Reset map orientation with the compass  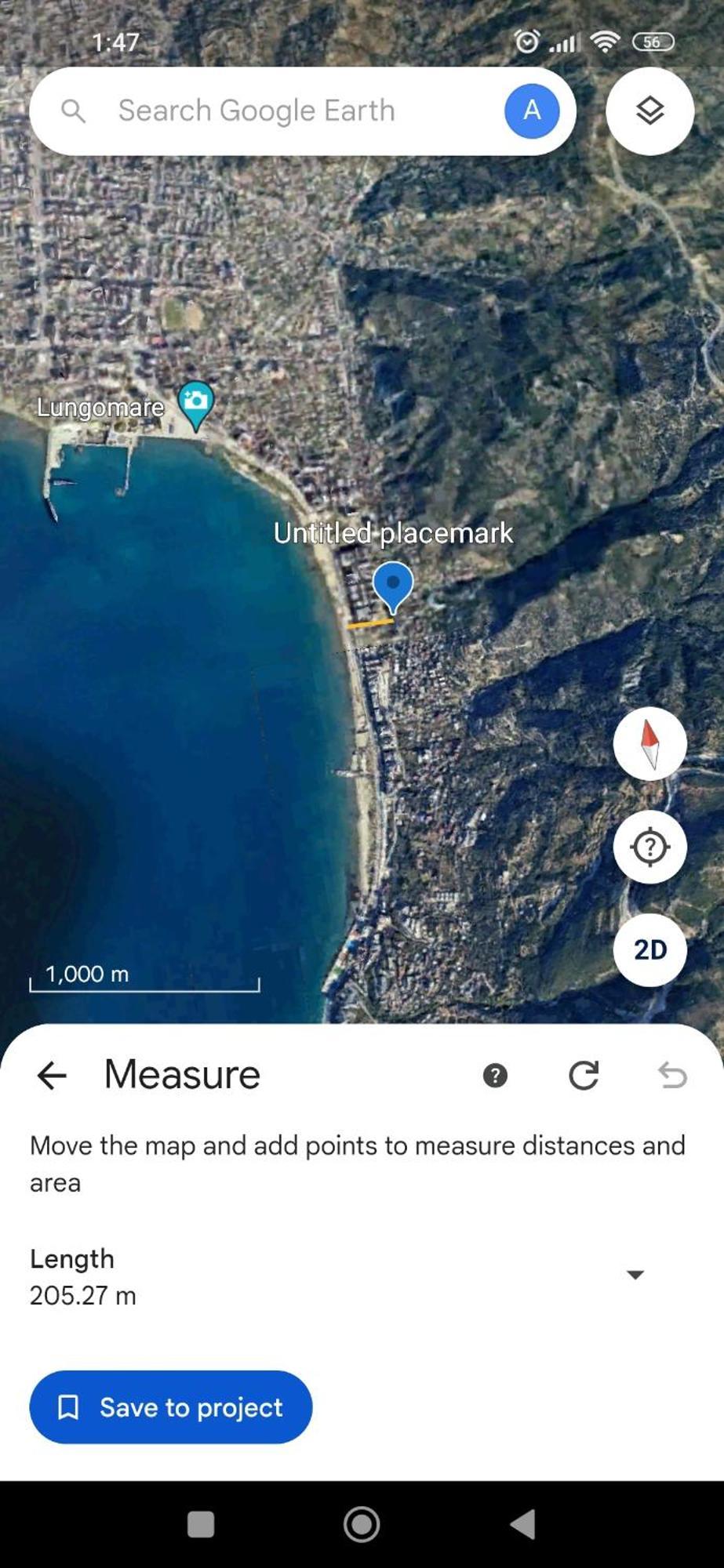pyautogui.click(x=649, y=743)
